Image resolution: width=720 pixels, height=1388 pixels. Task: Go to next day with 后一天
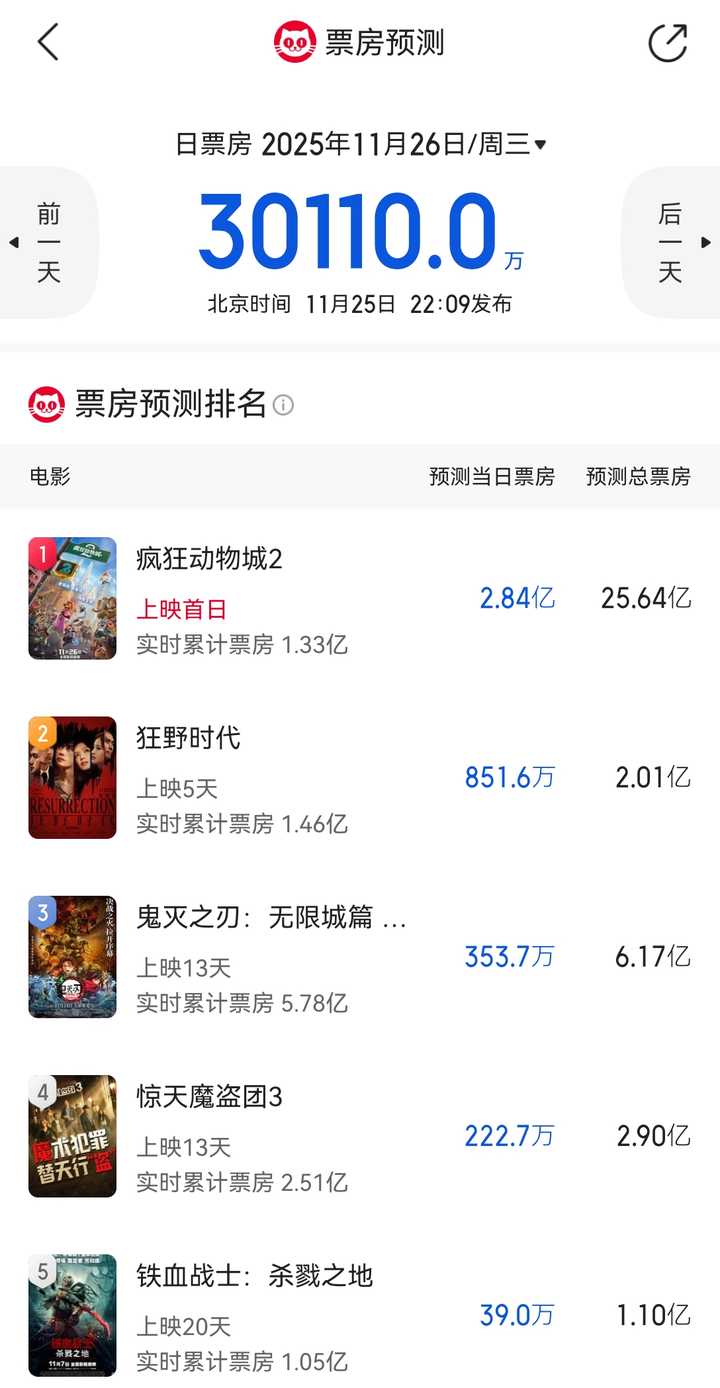(669, 242)
